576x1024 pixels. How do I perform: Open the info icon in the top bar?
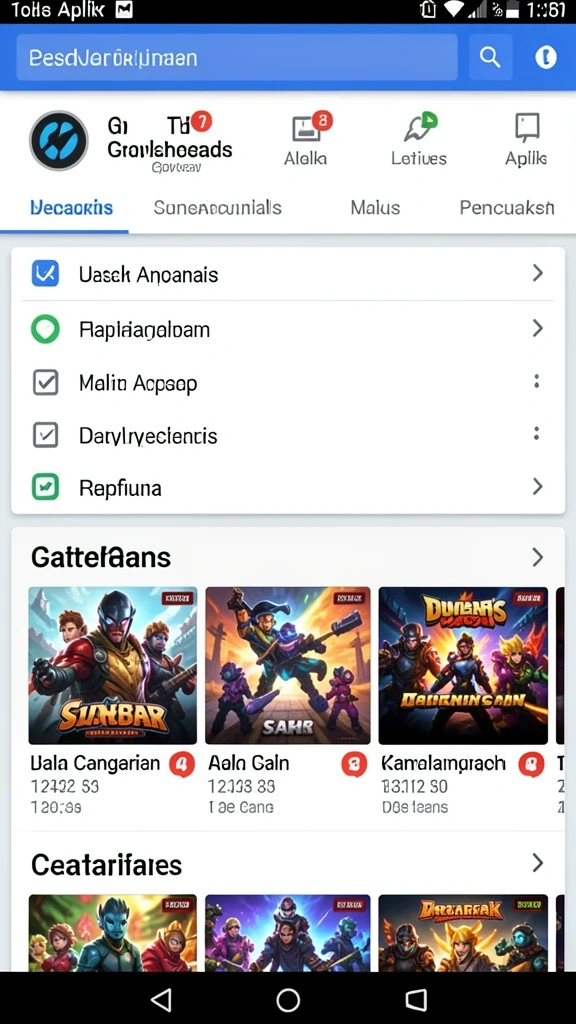(546, 57)
